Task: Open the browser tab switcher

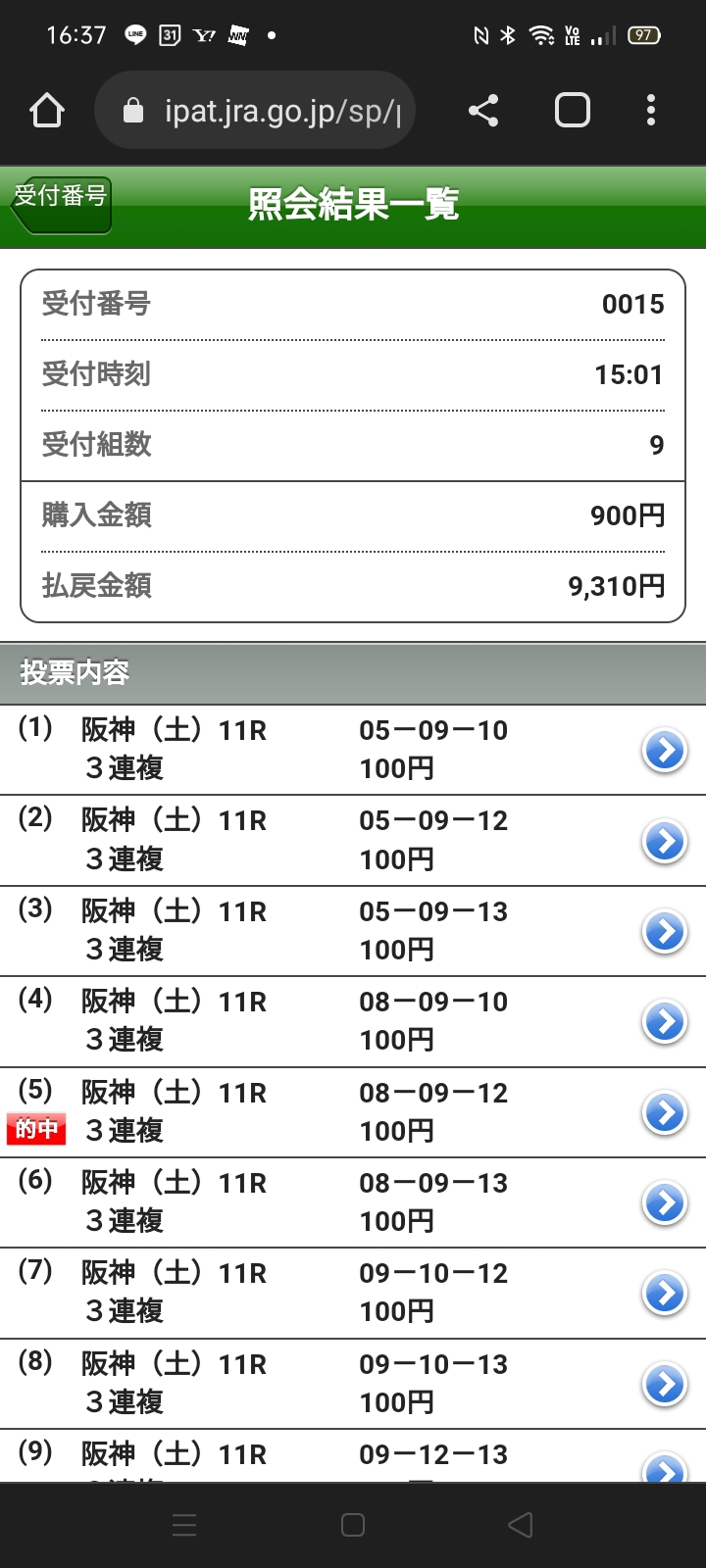Action: (x=573, y=111)
